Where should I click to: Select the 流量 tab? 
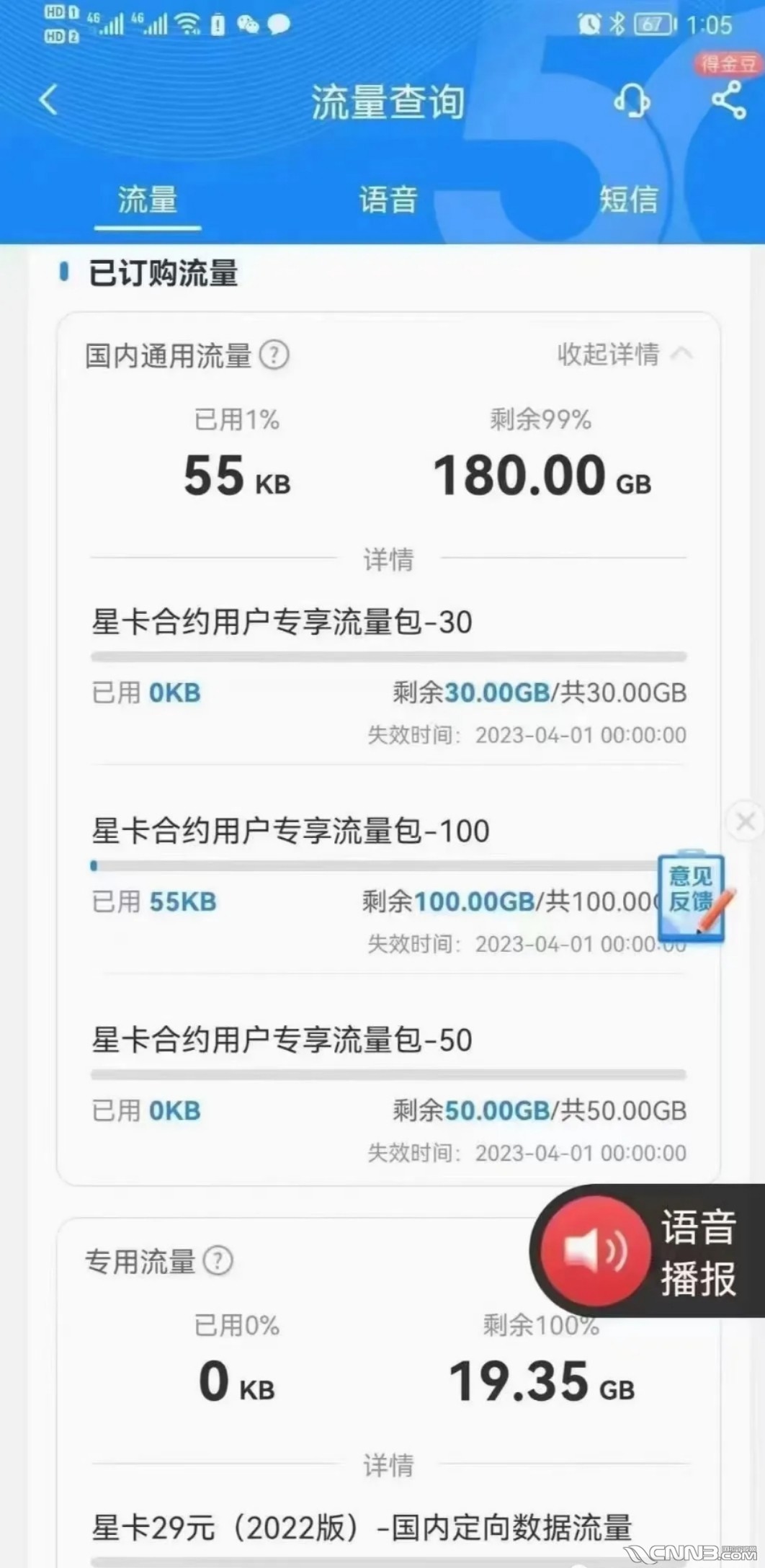[x=148, y=200]
